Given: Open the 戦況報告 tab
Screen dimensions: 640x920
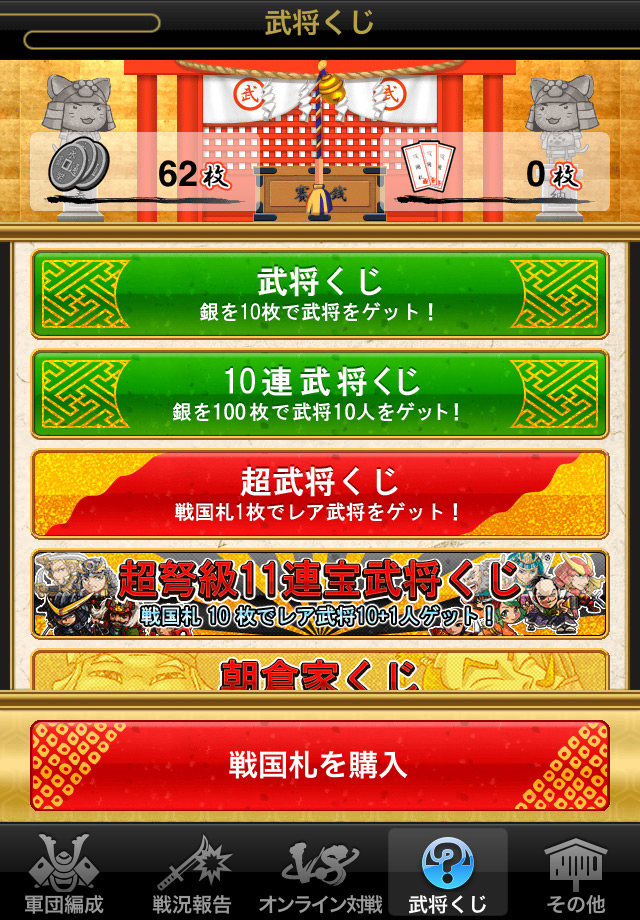Looking at the screenshot, I should click(x=190, y=873).
